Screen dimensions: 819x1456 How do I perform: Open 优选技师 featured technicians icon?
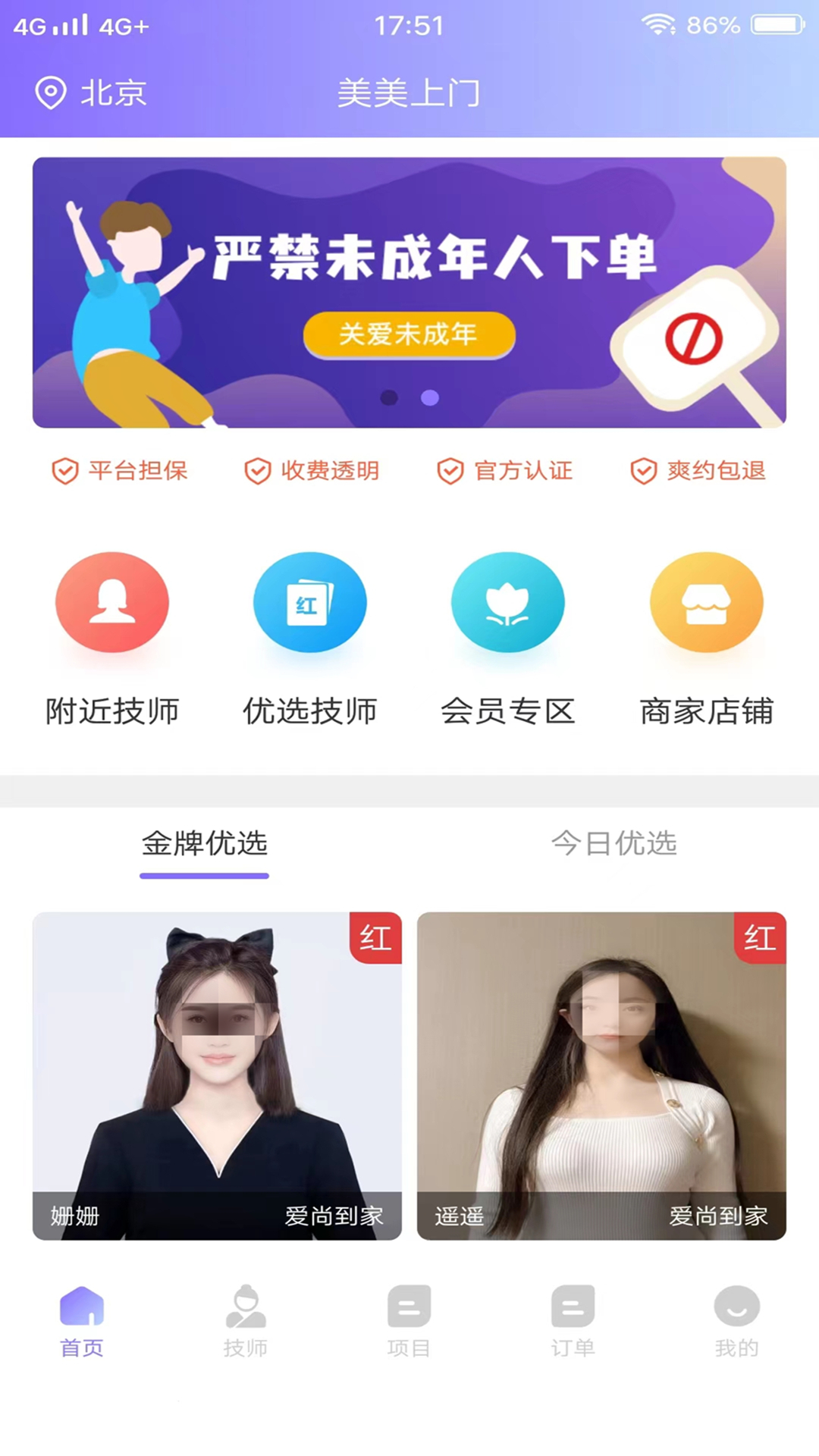[x=310, y=601]
